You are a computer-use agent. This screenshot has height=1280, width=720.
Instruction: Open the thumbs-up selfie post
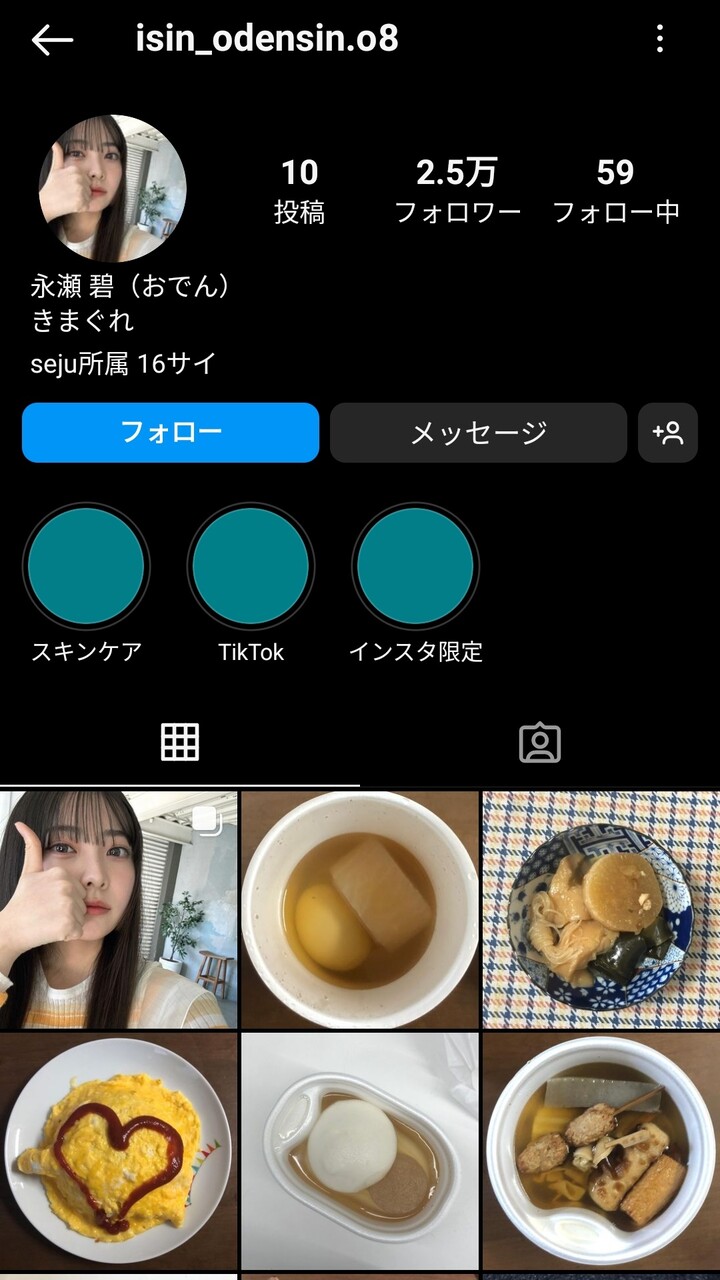coord(119,910)
